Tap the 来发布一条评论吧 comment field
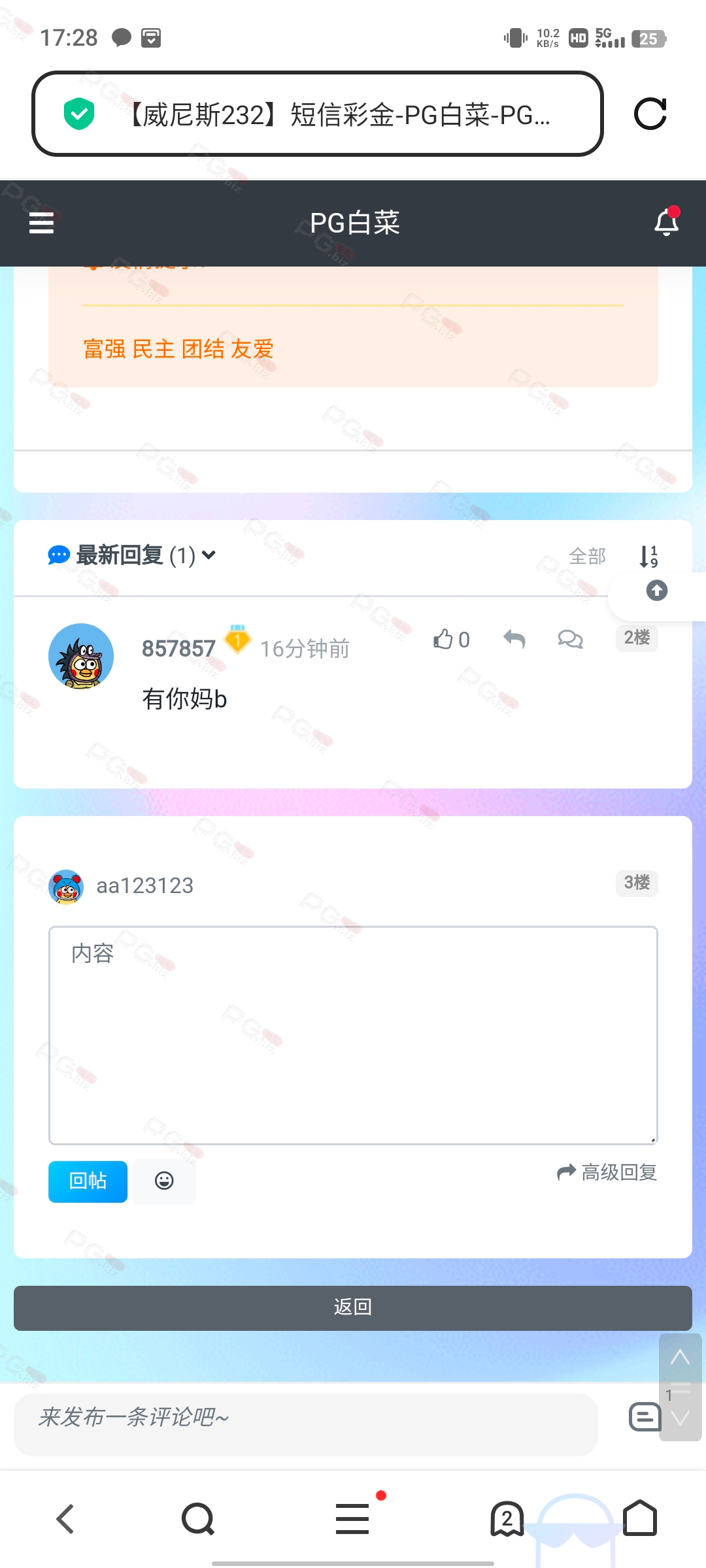 coord(306,1424)
